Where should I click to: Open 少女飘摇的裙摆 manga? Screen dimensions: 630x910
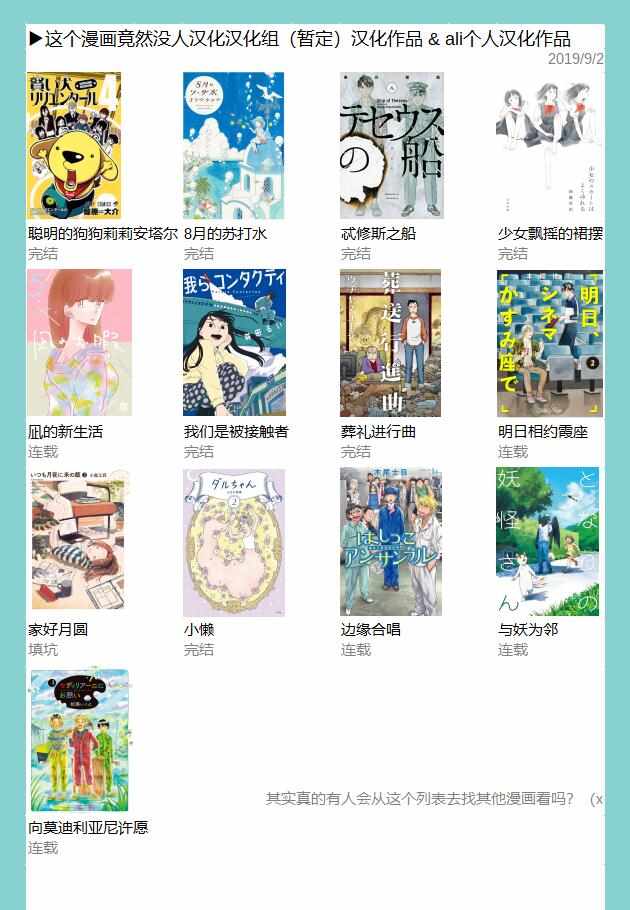click(x=549, y=145)
